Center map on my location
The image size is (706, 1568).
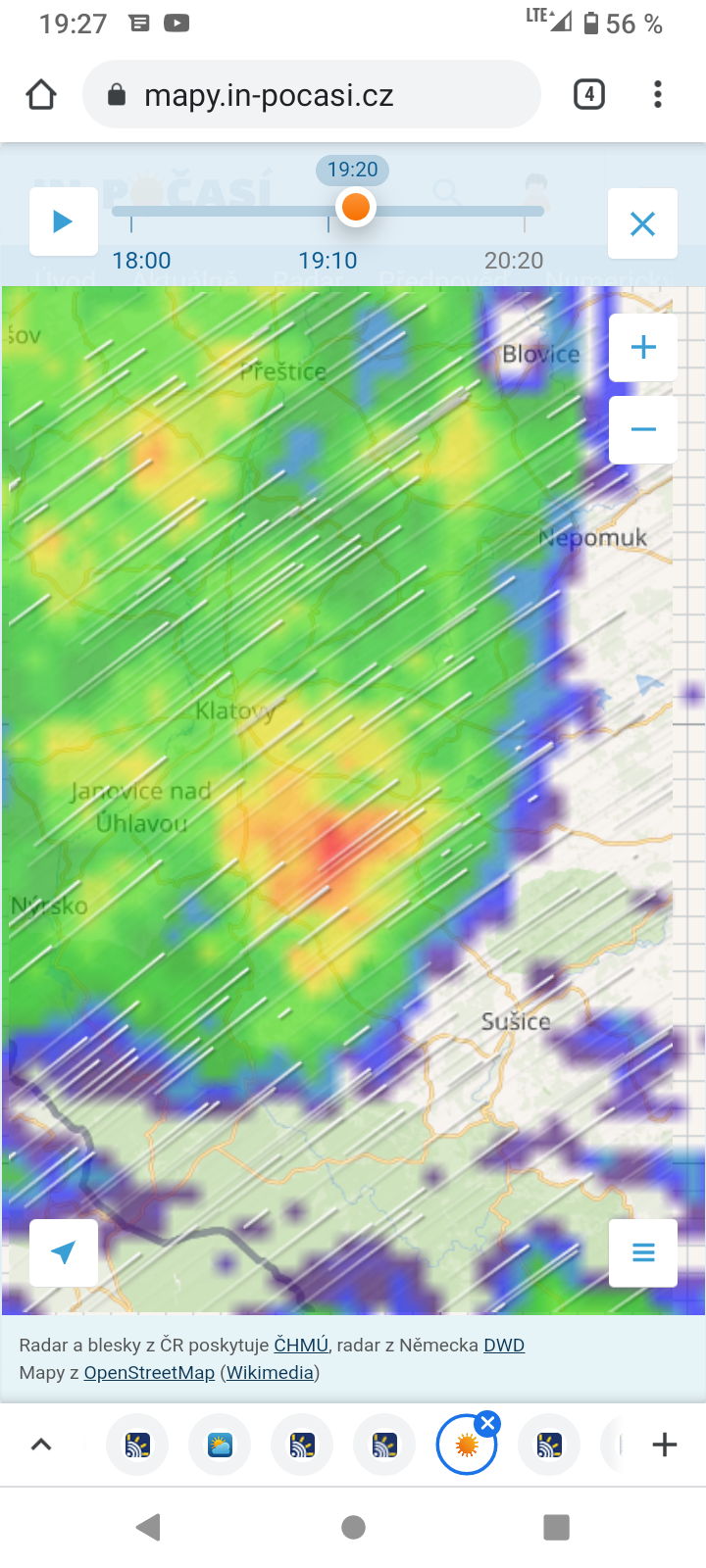click(64, 1252)
